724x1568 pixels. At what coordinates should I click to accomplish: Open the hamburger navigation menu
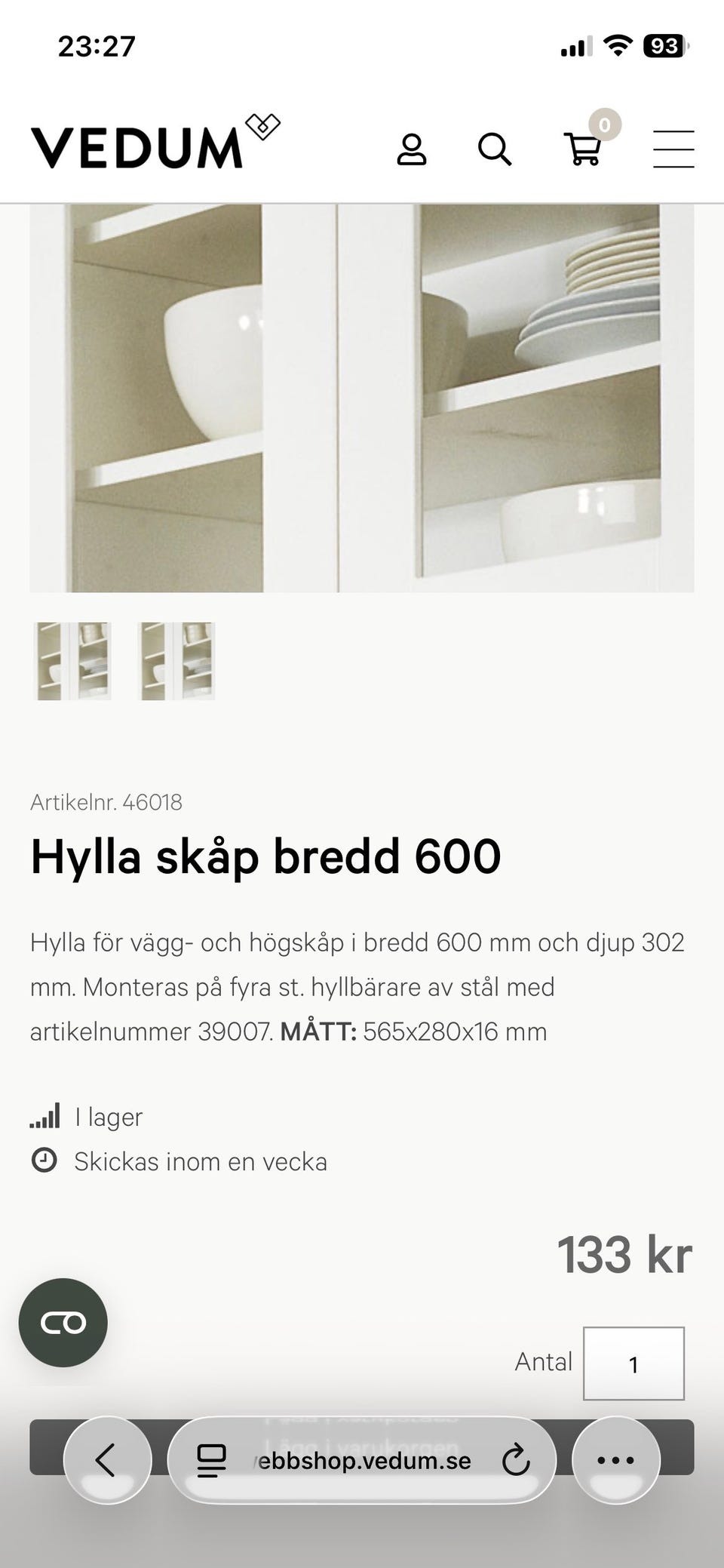click(673, 149)
